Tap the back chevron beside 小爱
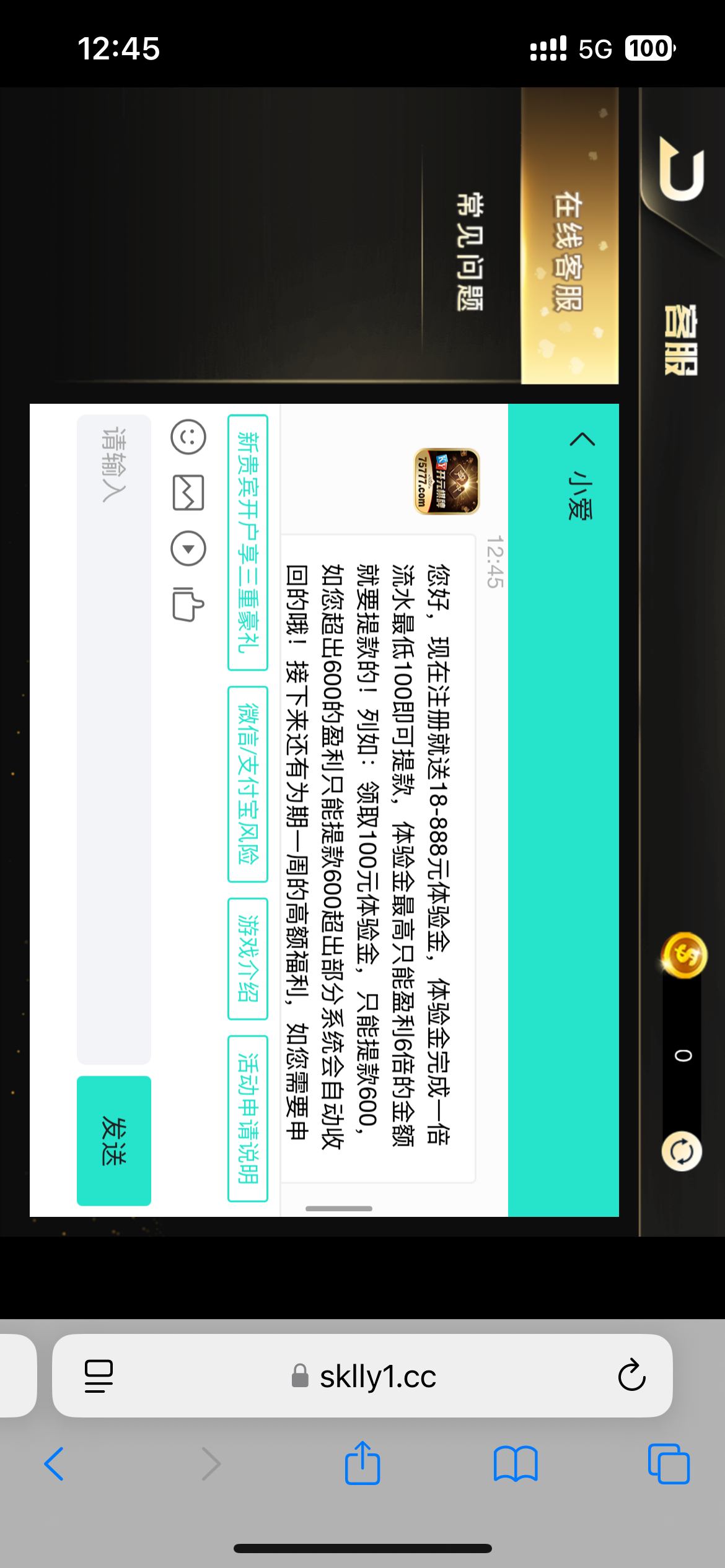This screenshot has width=725, height=1568. tap(582, 440)
